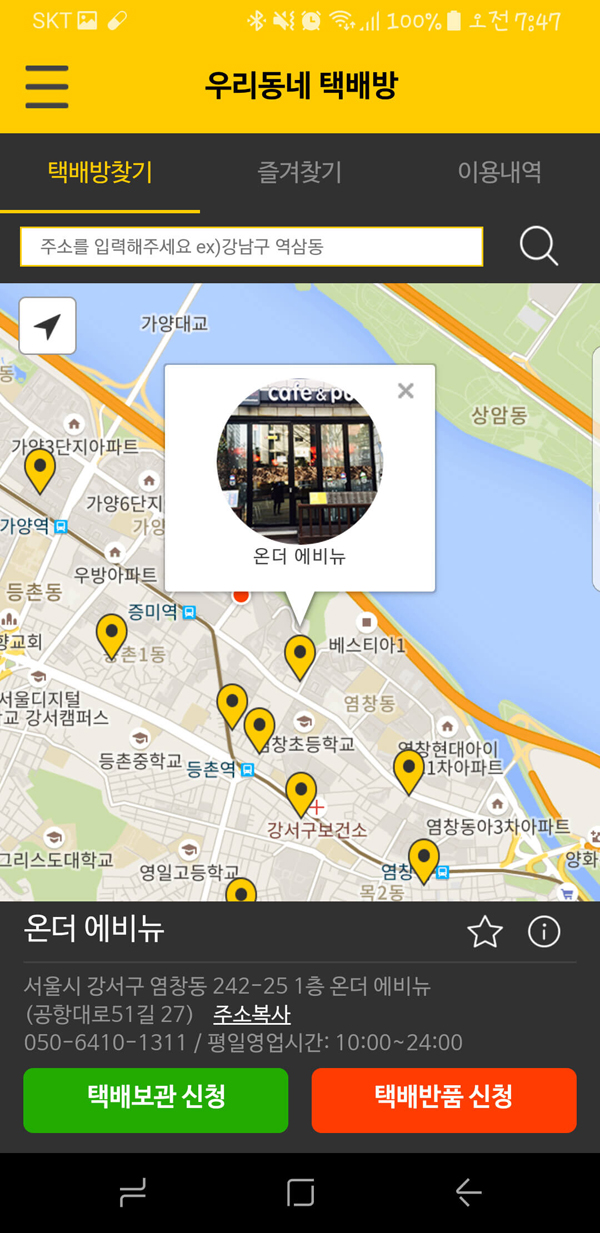Tap 택배보관 신청 green button
Image resolution: width=600 pixels, height=1233 pixels.
[155, 1099]
